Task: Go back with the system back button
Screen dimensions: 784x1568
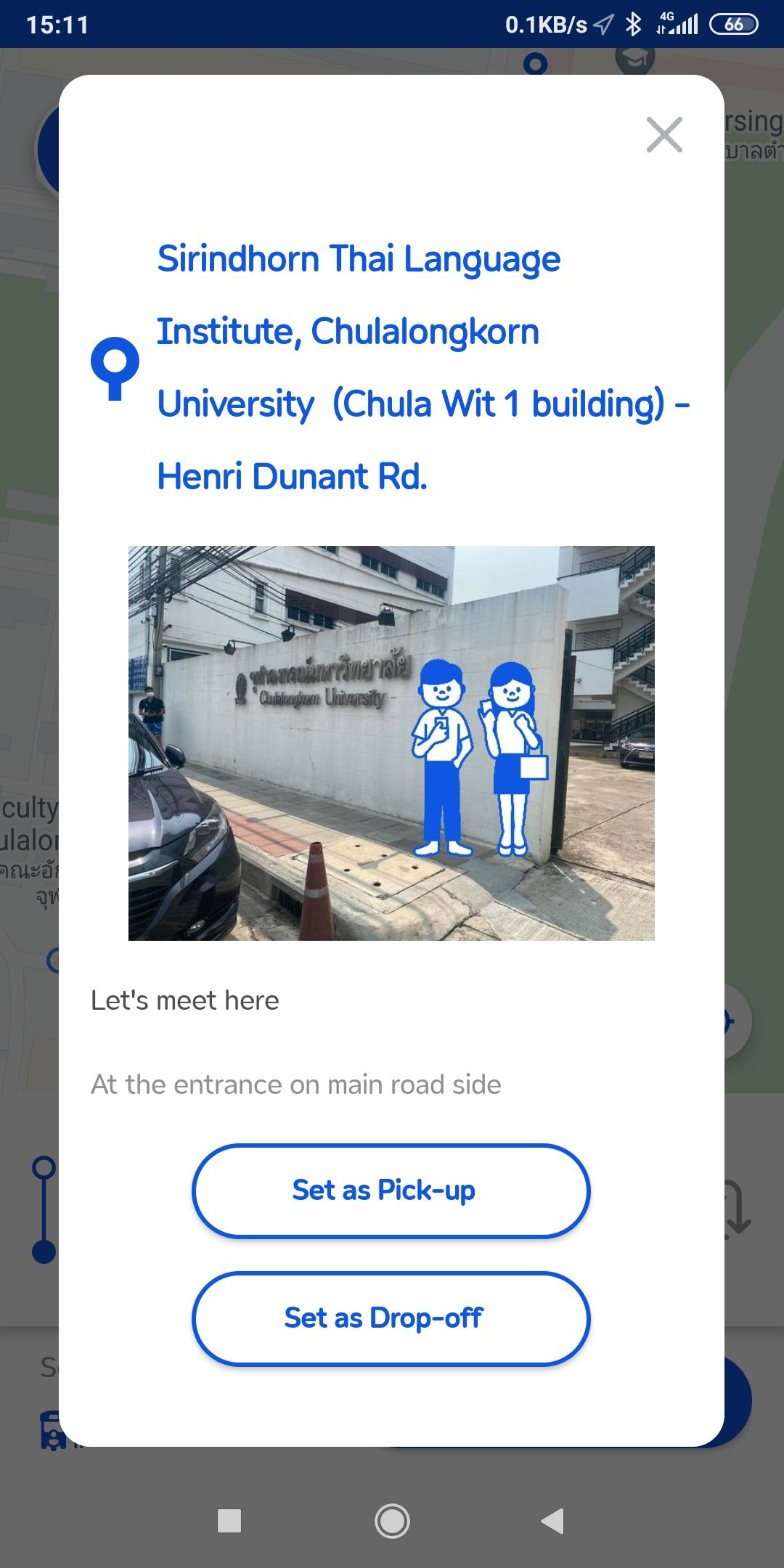Action: coord(553,1521)
